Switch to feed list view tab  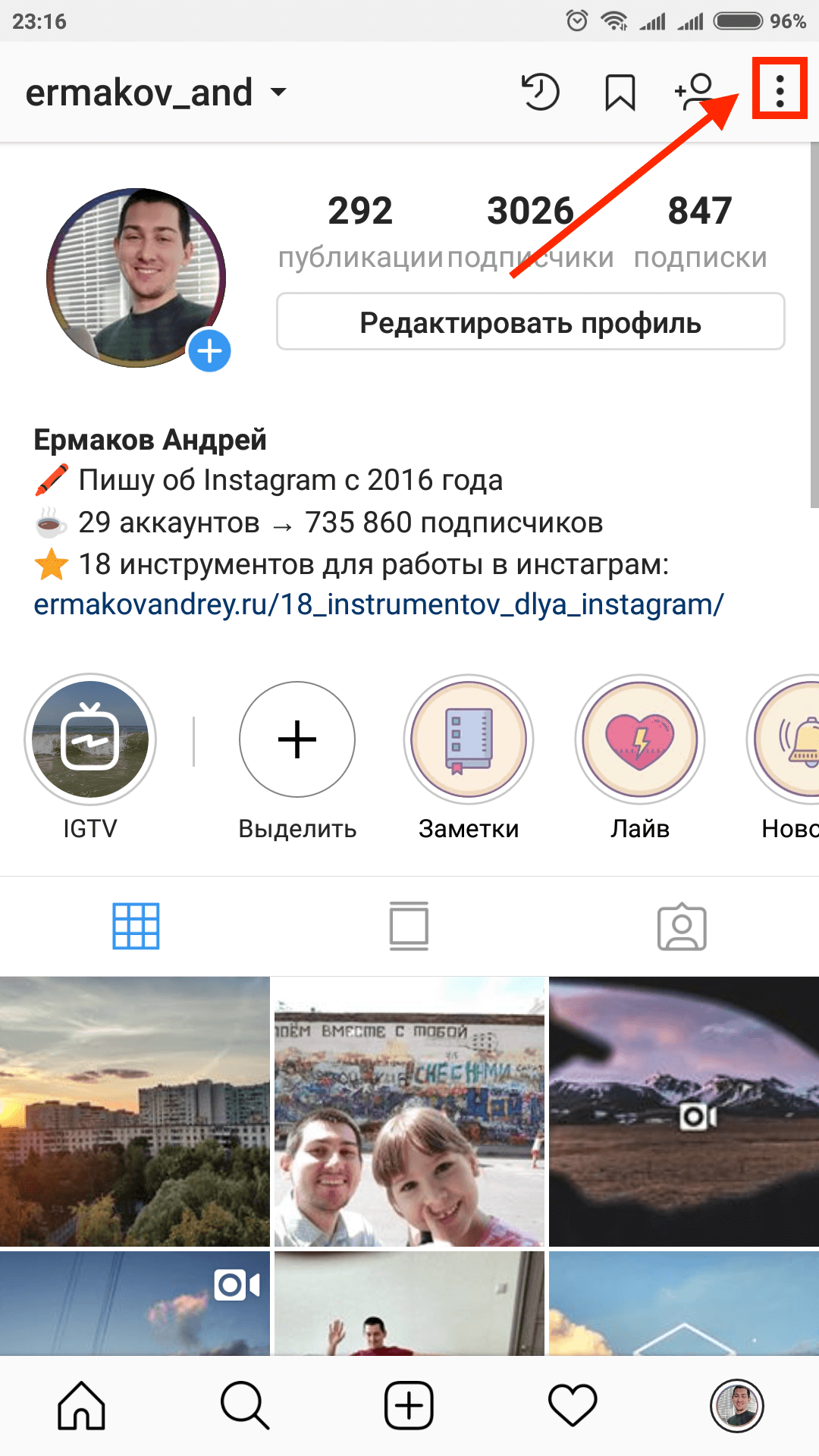[409, 926]
